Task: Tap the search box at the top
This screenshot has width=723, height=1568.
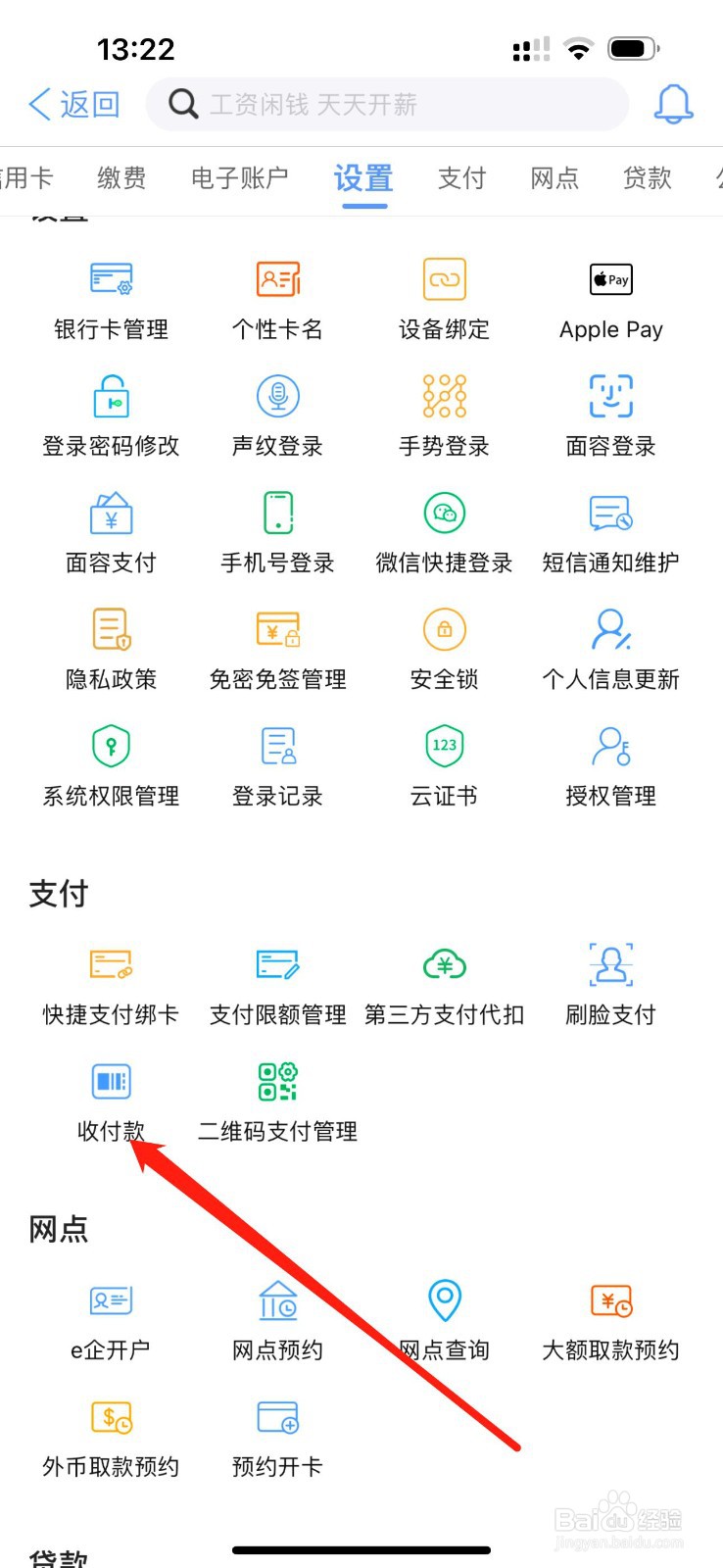Action: (387, 104)
